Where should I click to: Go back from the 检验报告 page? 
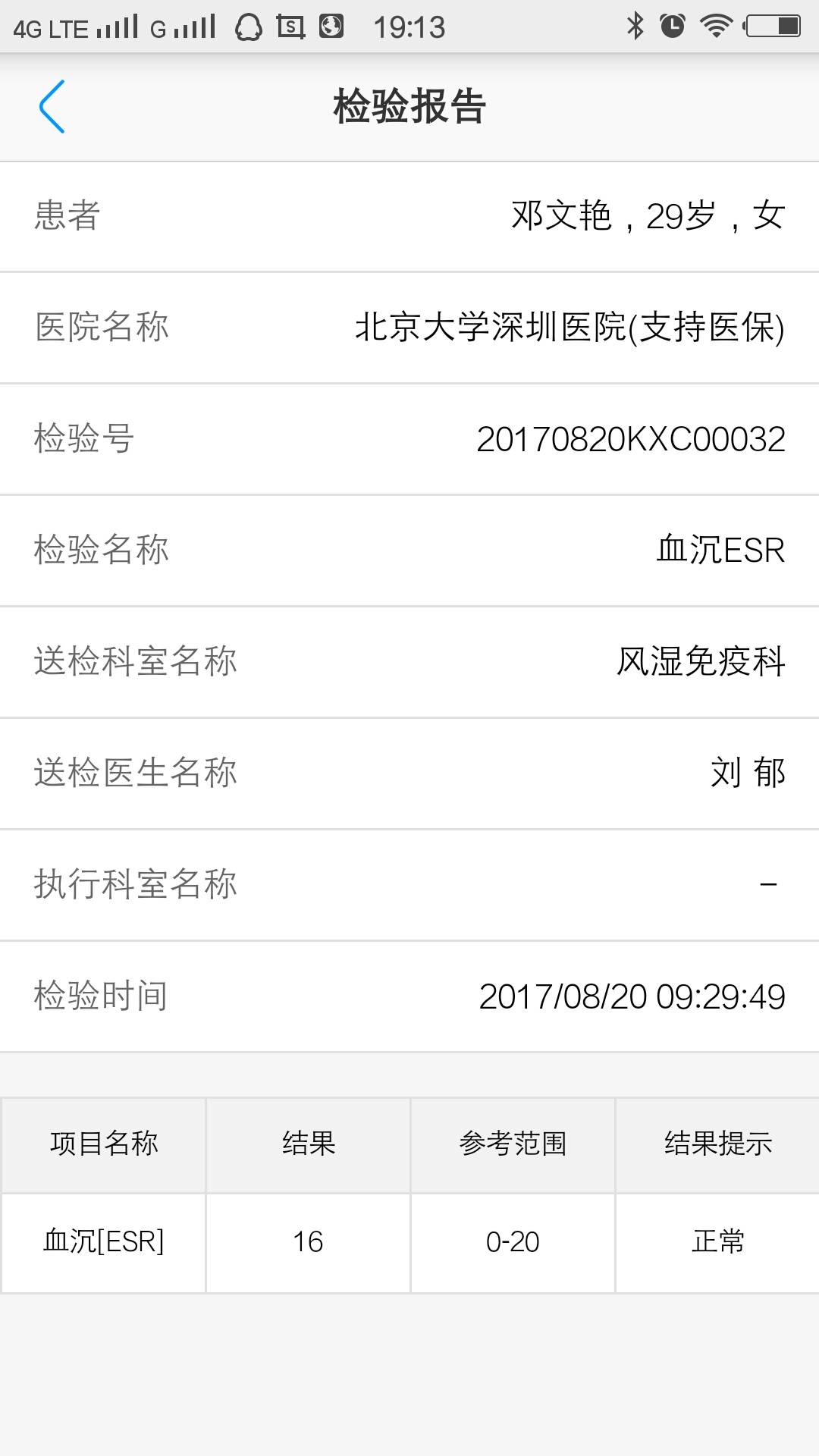tap(52, 107)
